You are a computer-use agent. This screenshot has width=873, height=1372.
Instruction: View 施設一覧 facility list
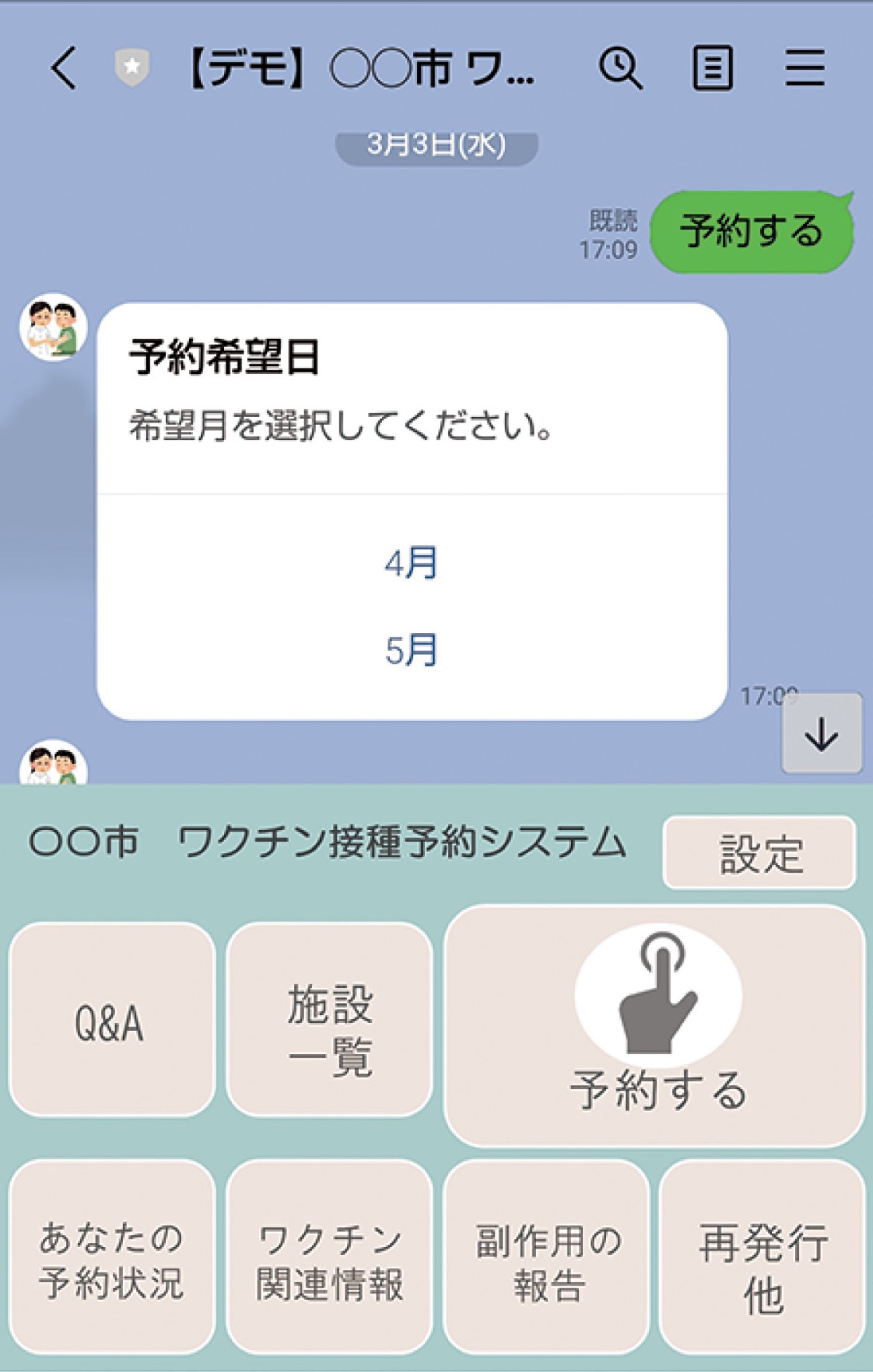click(330, 1020)
